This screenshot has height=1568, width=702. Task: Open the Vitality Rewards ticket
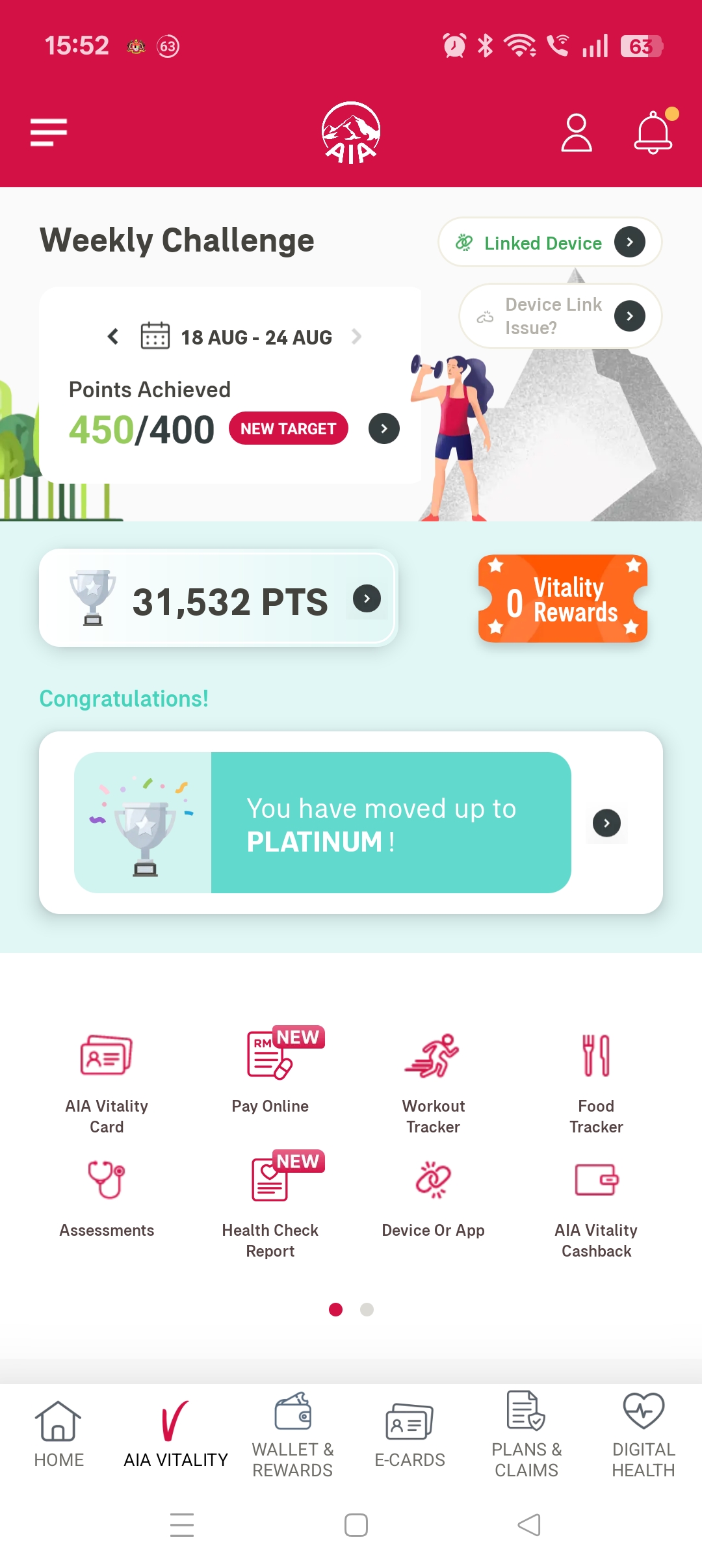[563, 599]
